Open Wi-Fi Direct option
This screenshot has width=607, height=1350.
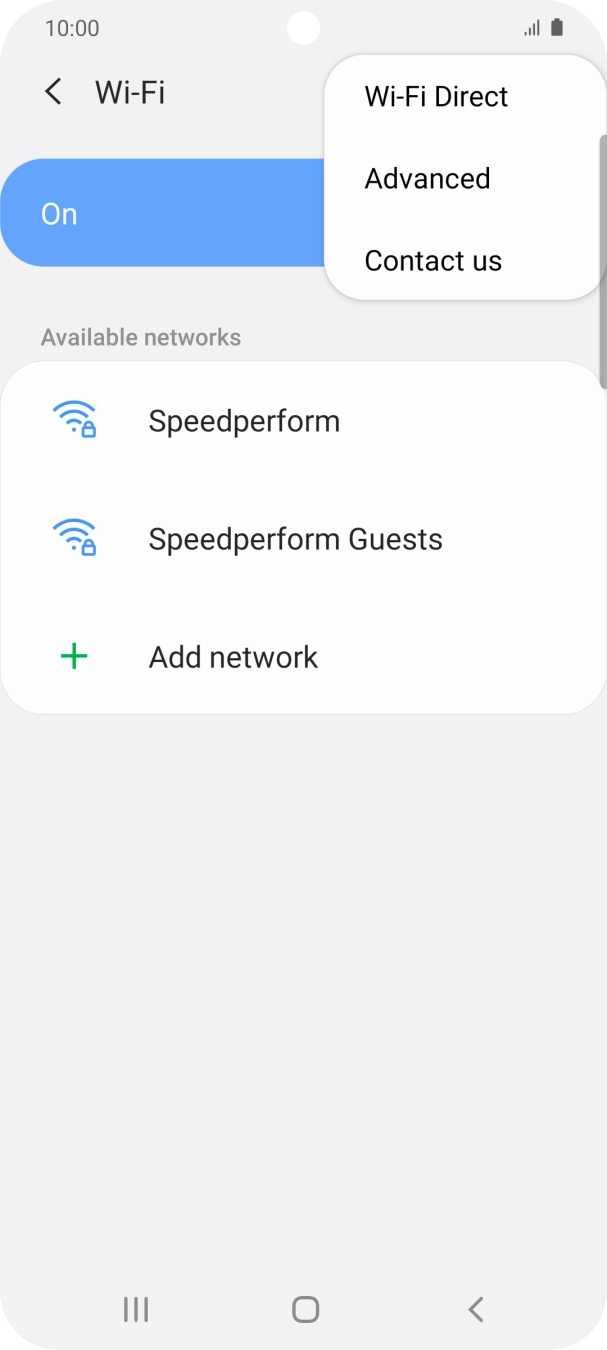pyautogui.click(x=436, y=97)
